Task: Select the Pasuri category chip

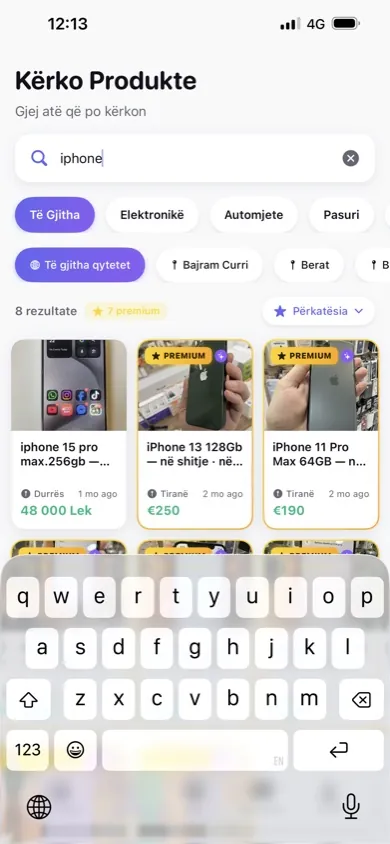Action: click(342, 215)
